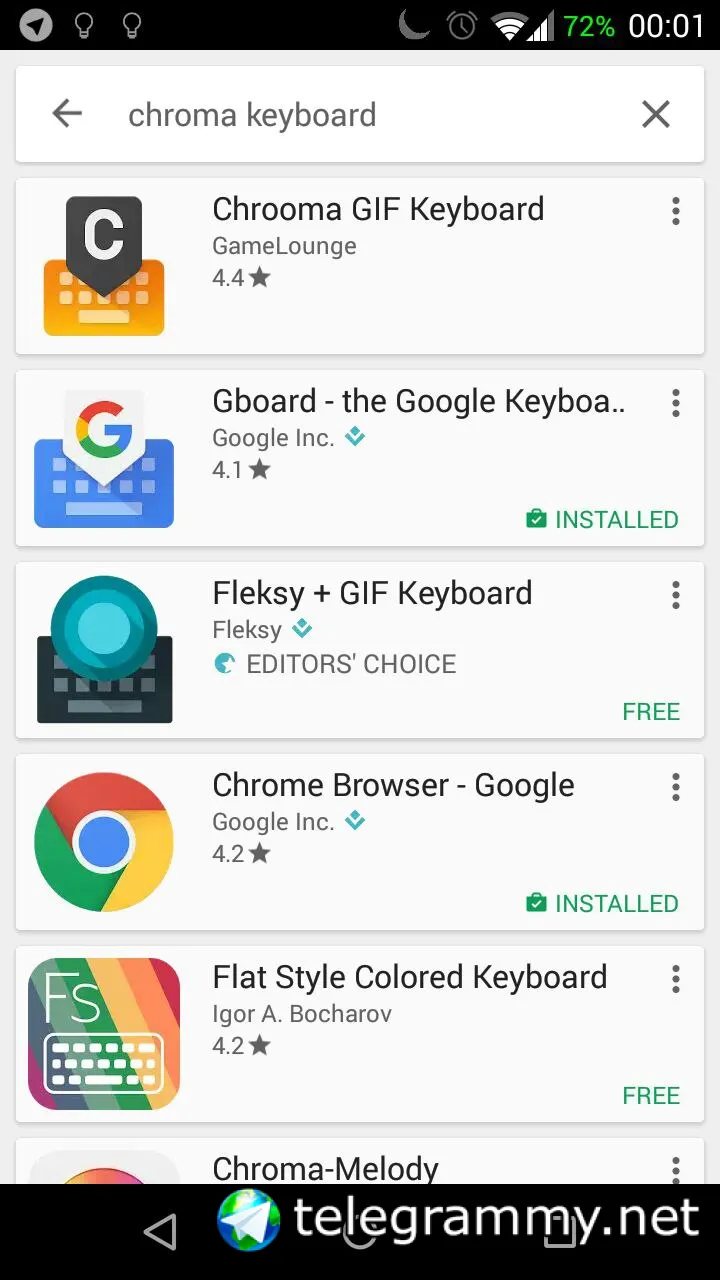Open Chroma-Melody app listing
Image resolution: width=720 pixels, height=1280 pixels.
(325, 1166)
